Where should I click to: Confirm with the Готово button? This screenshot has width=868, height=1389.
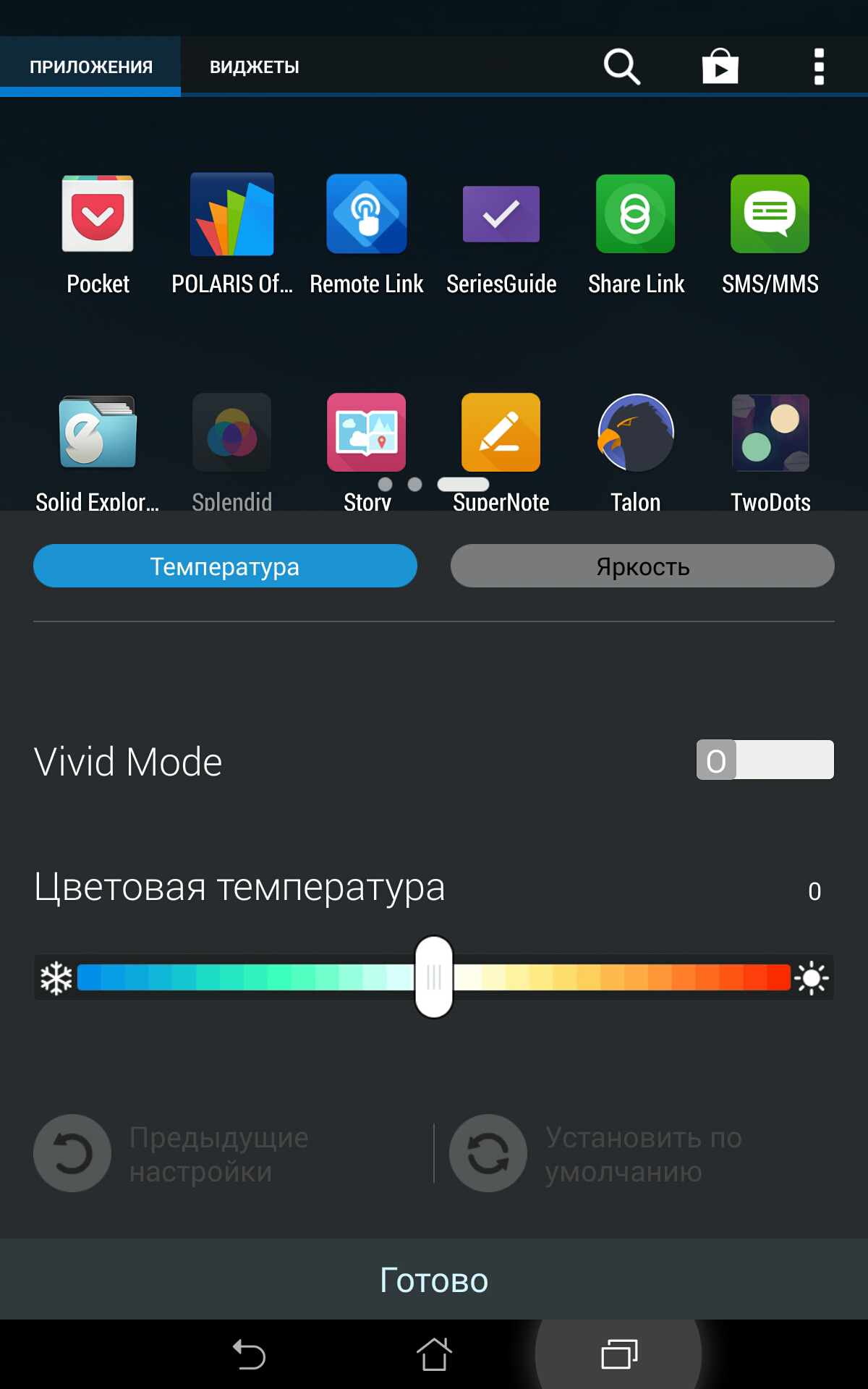pyautogui.click(x=434, y=1279)
